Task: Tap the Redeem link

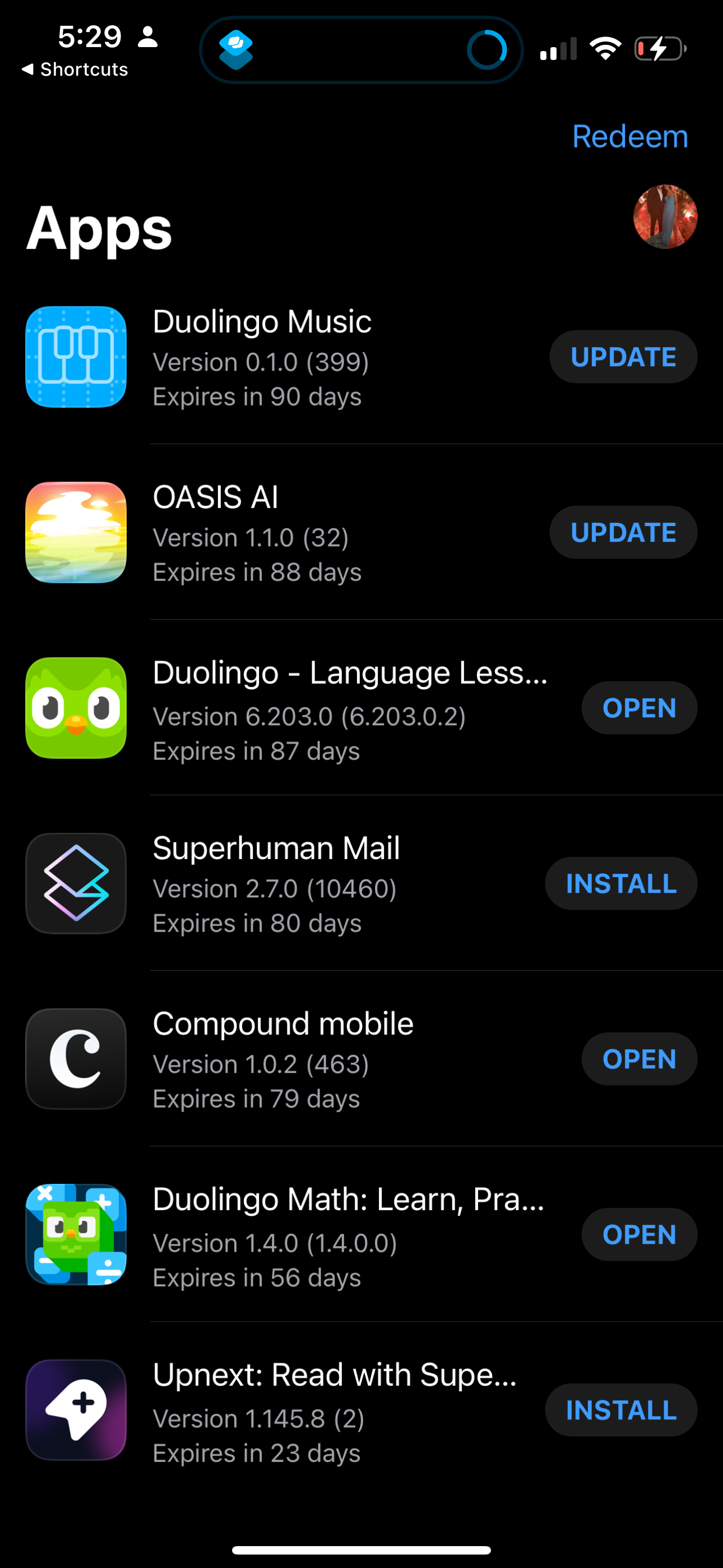Action: pyautogui.click(x=630, y=136)
